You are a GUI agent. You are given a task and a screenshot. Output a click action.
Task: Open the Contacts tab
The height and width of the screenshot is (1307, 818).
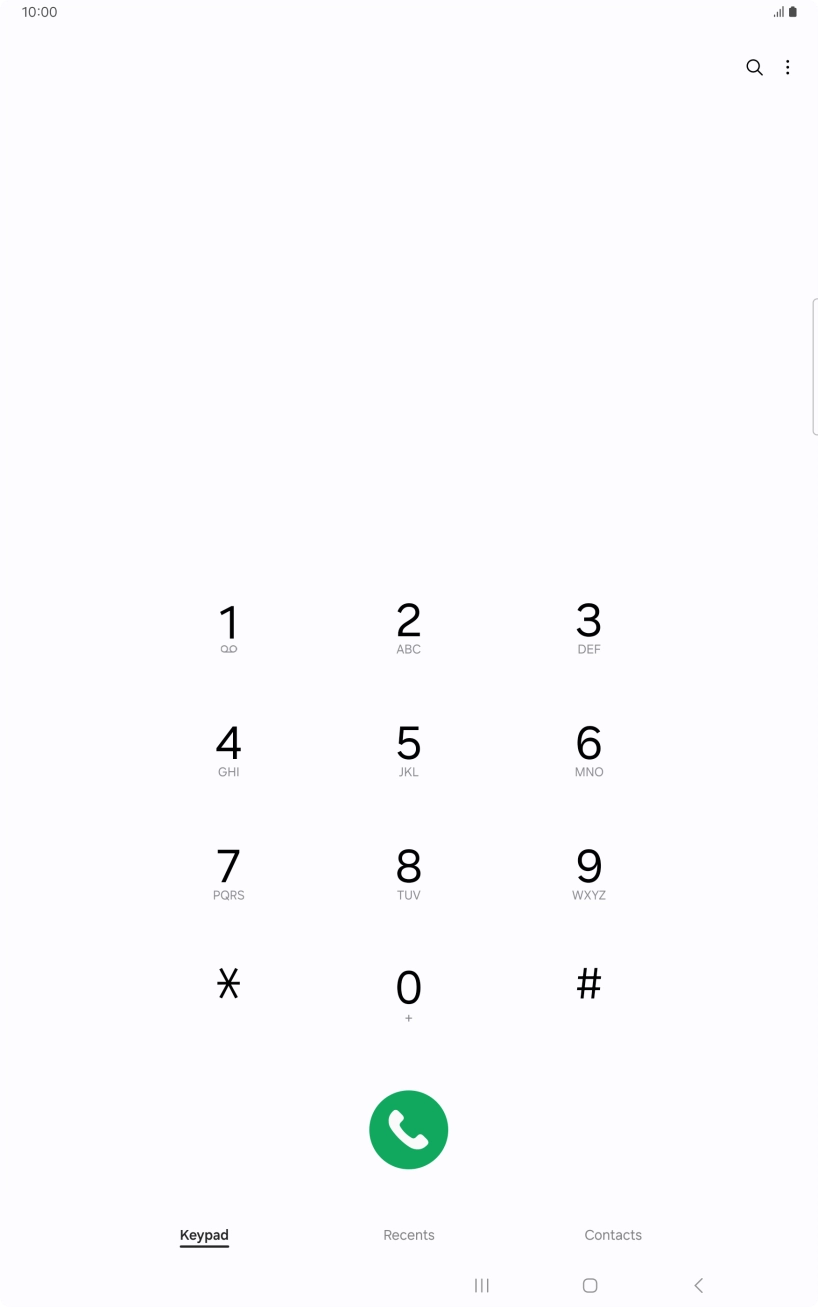[x=613, y=1235]
